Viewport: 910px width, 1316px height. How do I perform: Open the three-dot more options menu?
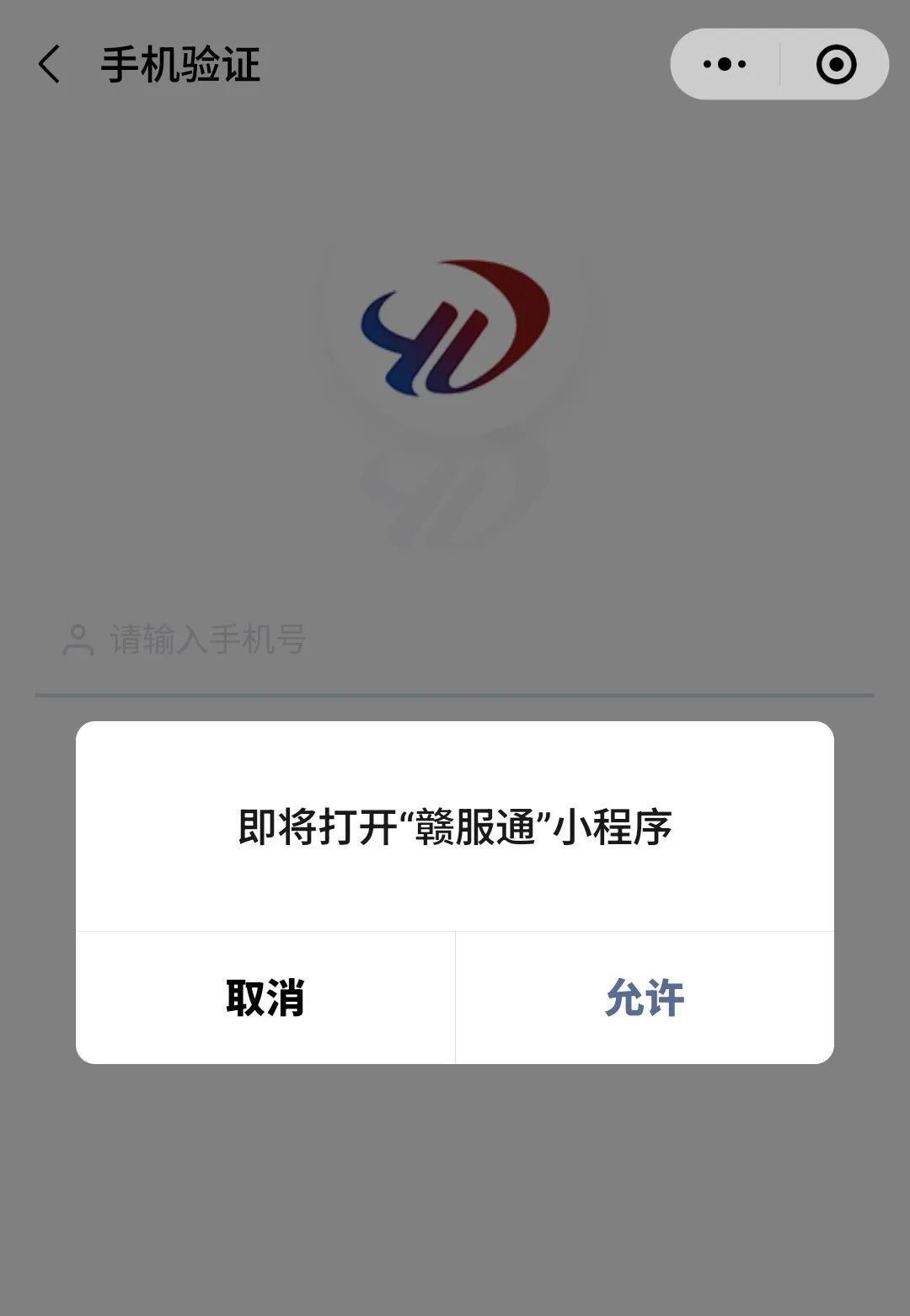[725, 64]
